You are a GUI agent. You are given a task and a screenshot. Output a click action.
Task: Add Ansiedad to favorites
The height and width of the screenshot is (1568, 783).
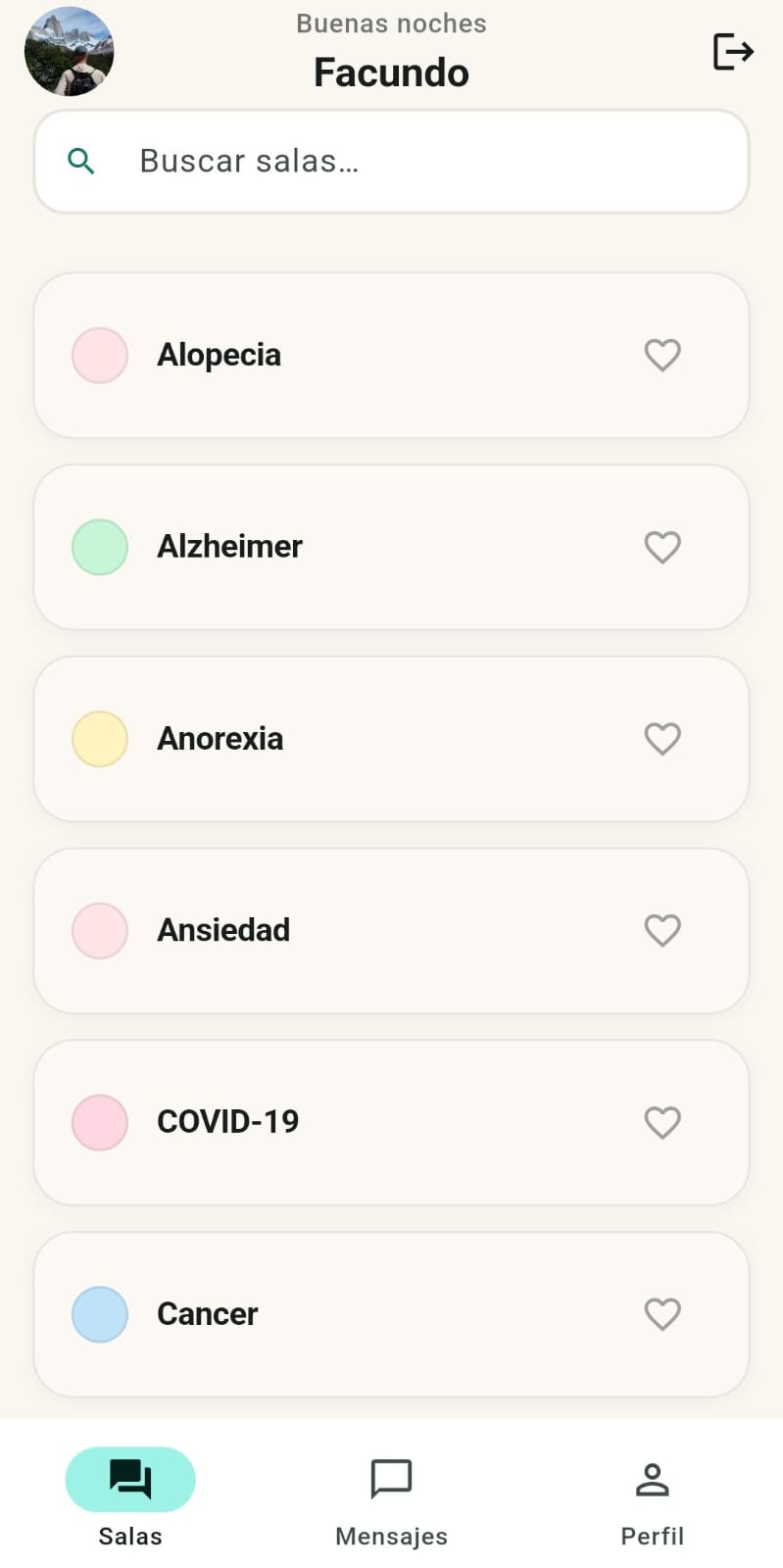[x=662, y=930]
